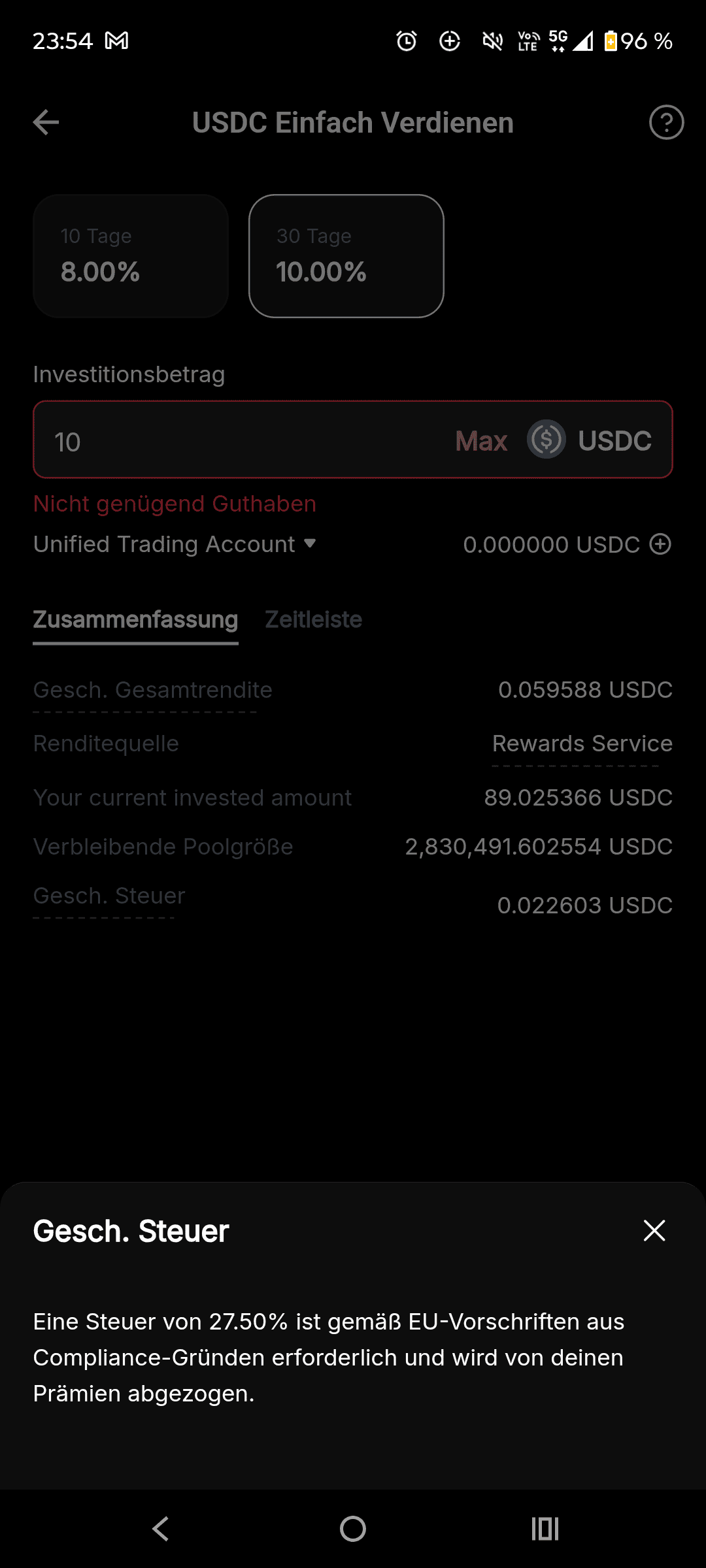This screenshot has height=1568, width=706.
Task: Switch to the Zeitleiste tab
Action: (x=313, y=619)
